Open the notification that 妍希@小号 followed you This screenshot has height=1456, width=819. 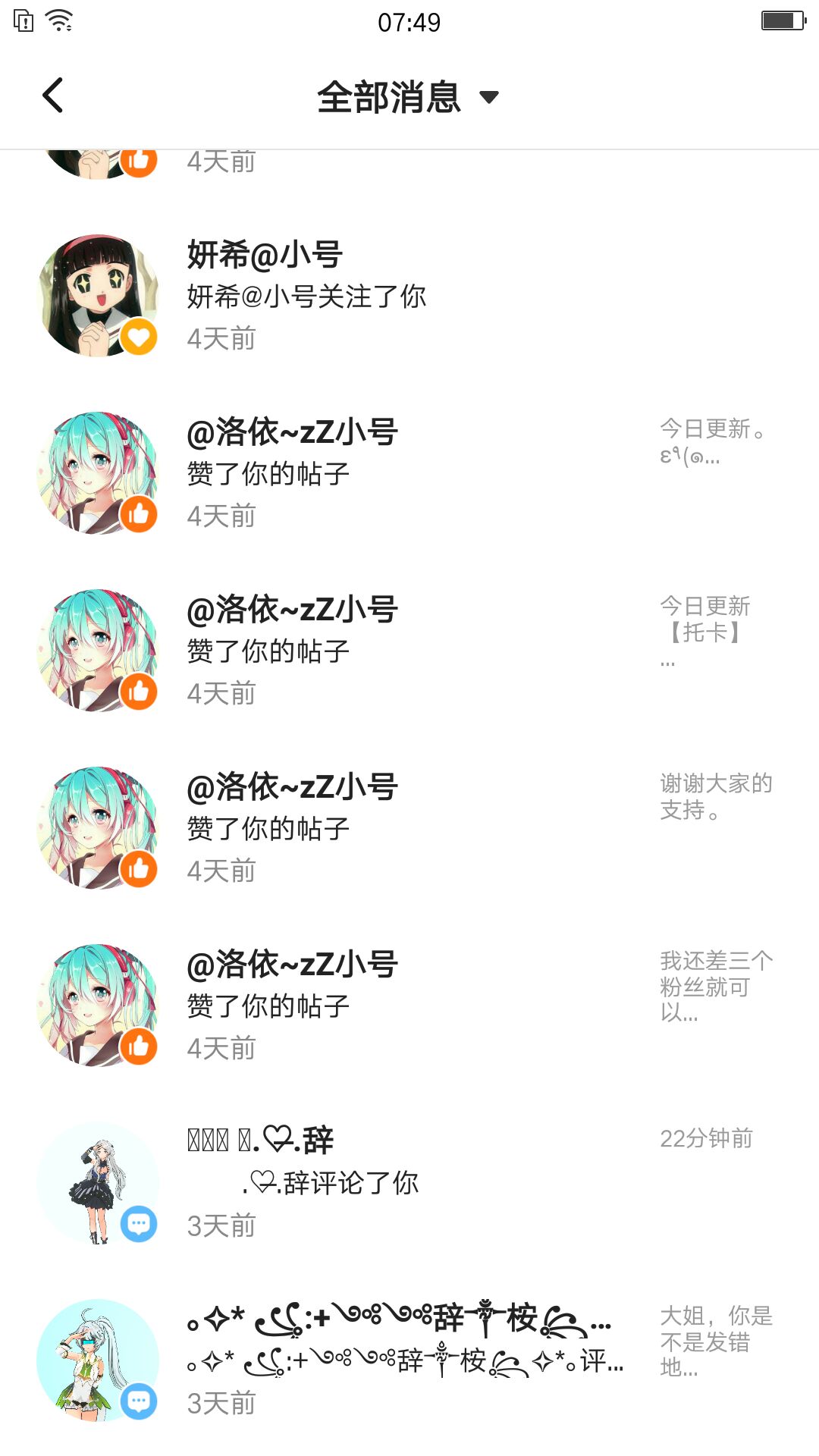[409, 297]
